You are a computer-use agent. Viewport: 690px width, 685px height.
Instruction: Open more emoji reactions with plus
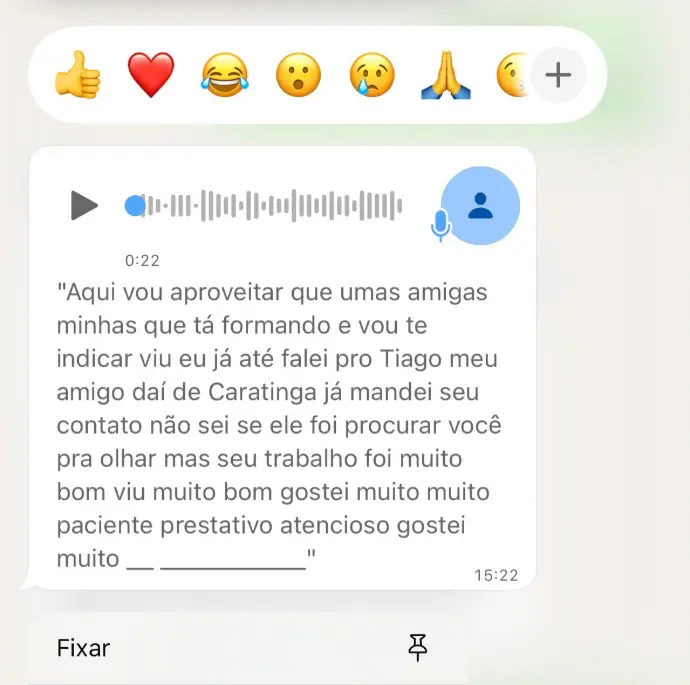point(557,75)
